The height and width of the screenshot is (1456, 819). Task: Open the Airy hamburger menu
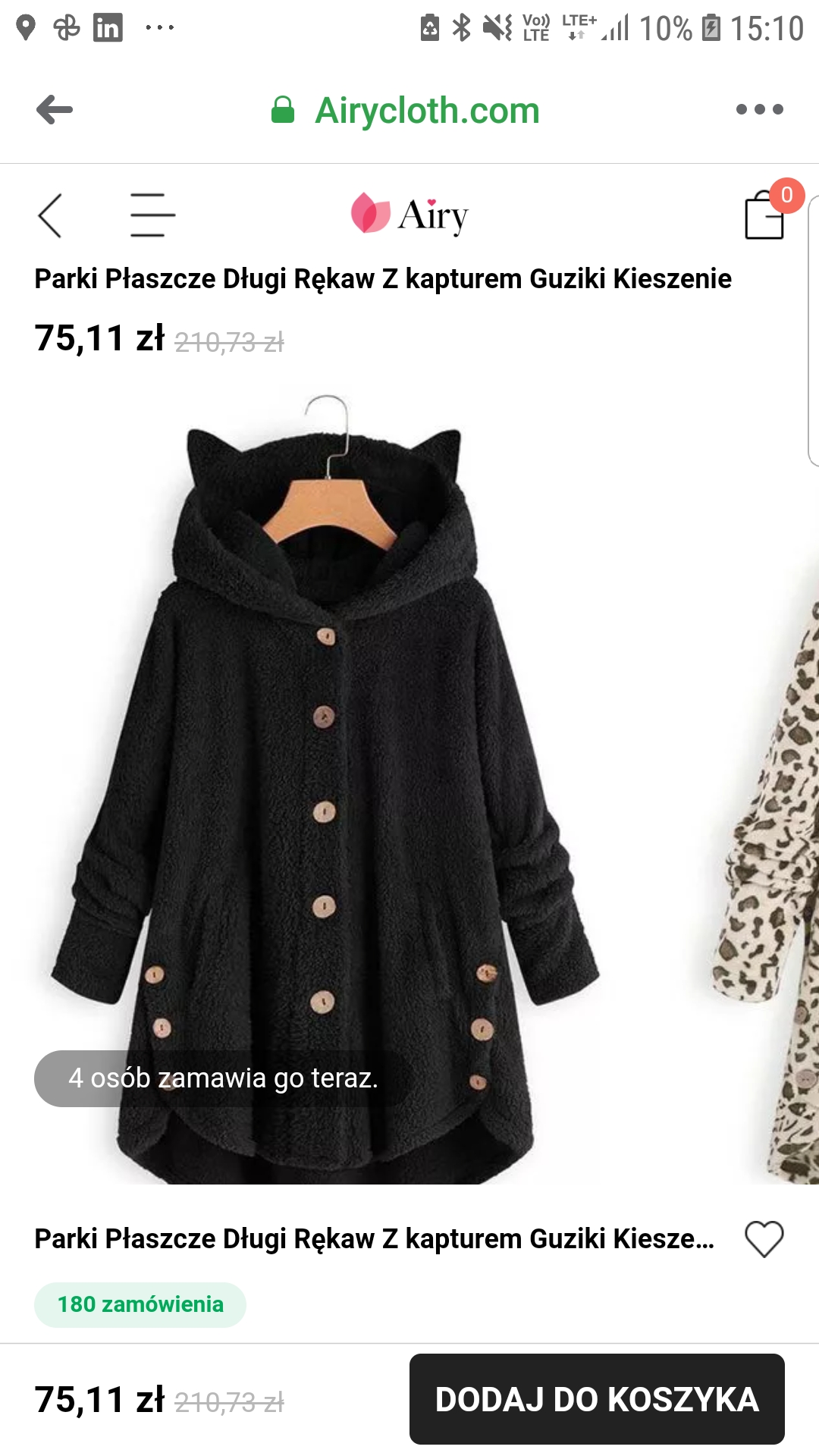point(152,215)
